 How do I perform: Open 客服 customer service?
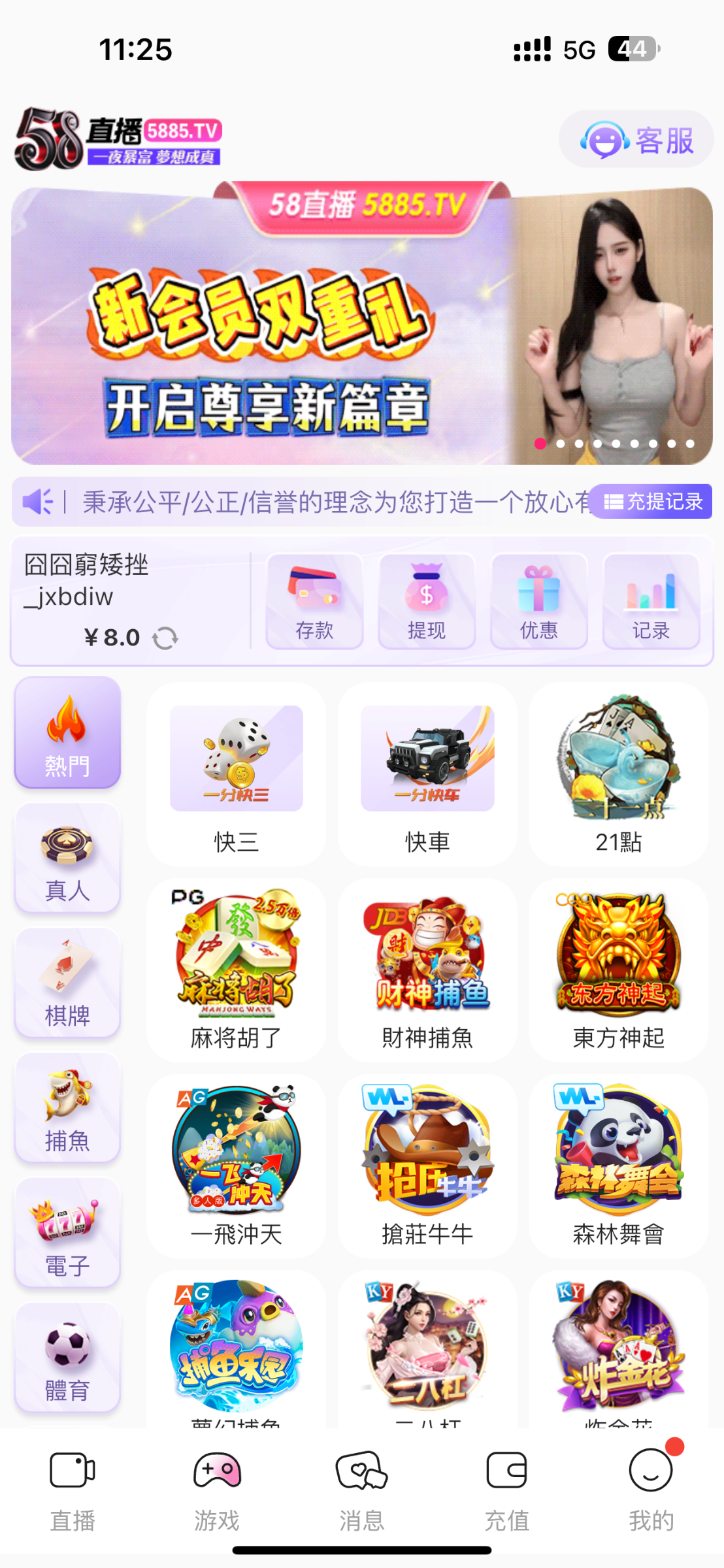pyautogui.click(x=636, y=139)
